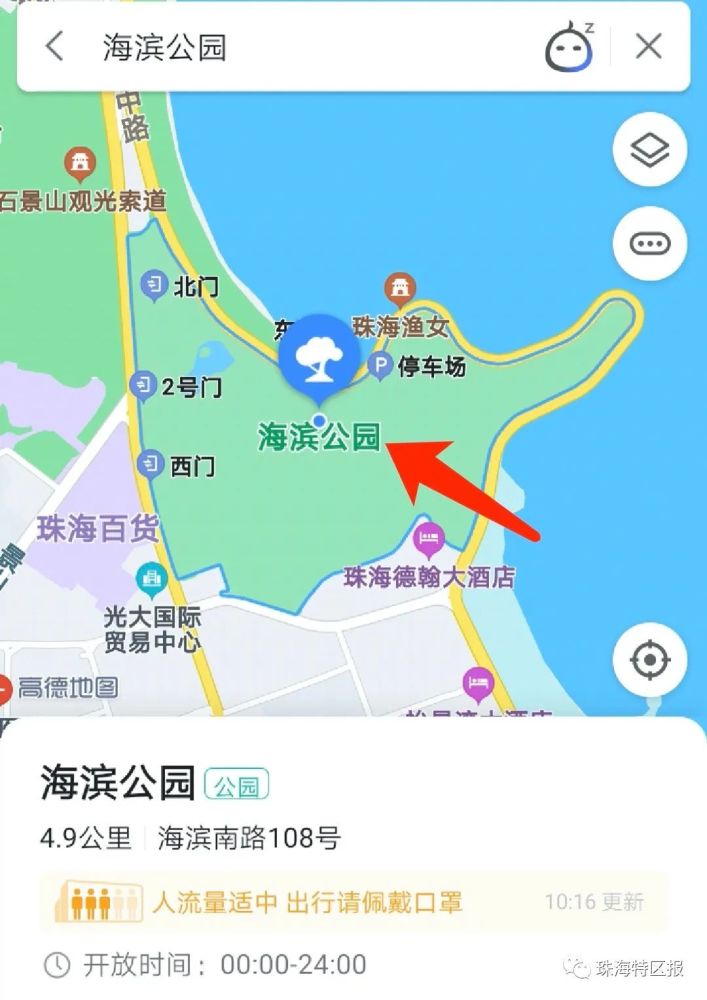Image resolution: width=707 pixels, height=1000 pixels.
Task: Select the 停车场 parking marker
Action: click(x=380, y=367)
